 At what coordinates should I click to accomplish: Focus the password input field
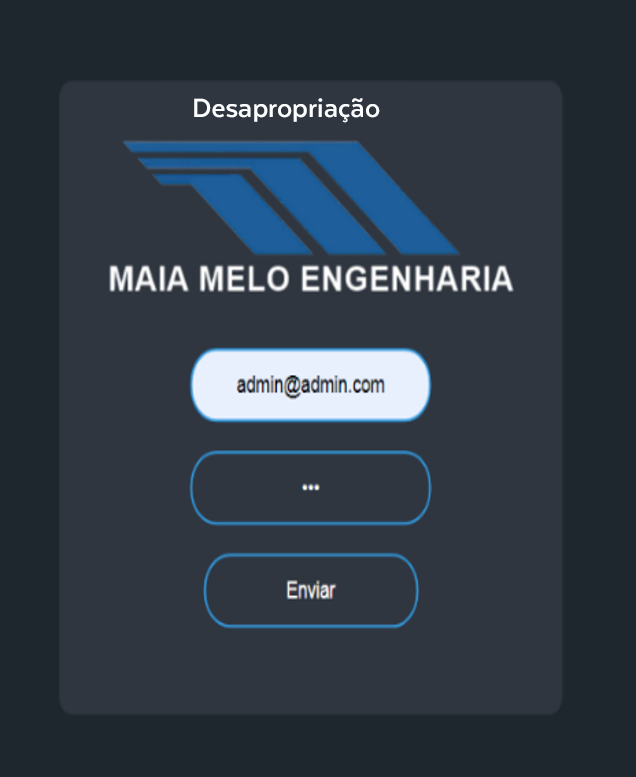(x=310, y=488)
